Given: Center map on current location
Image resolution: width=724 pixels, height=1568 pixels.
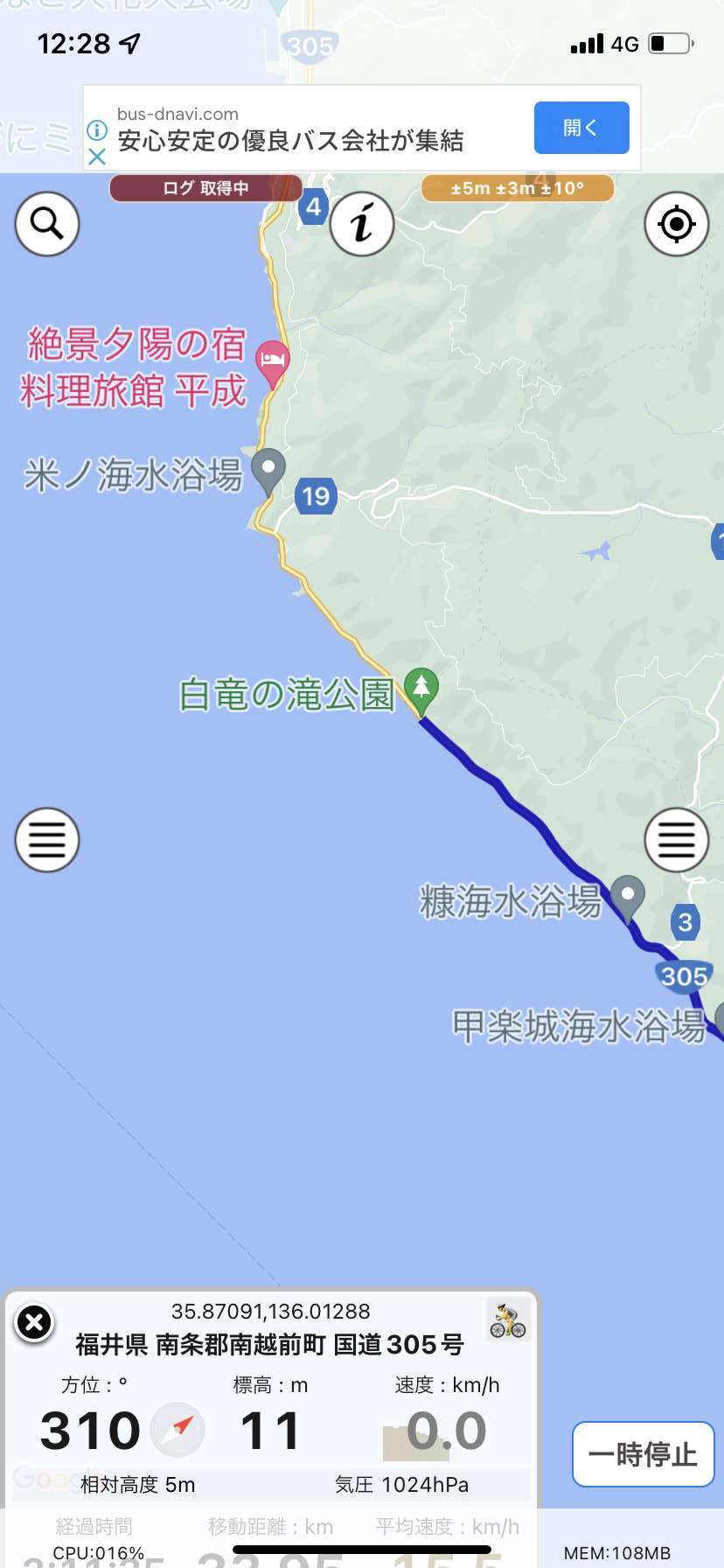Looking at the screenshot, I should (x=677, y=224).
